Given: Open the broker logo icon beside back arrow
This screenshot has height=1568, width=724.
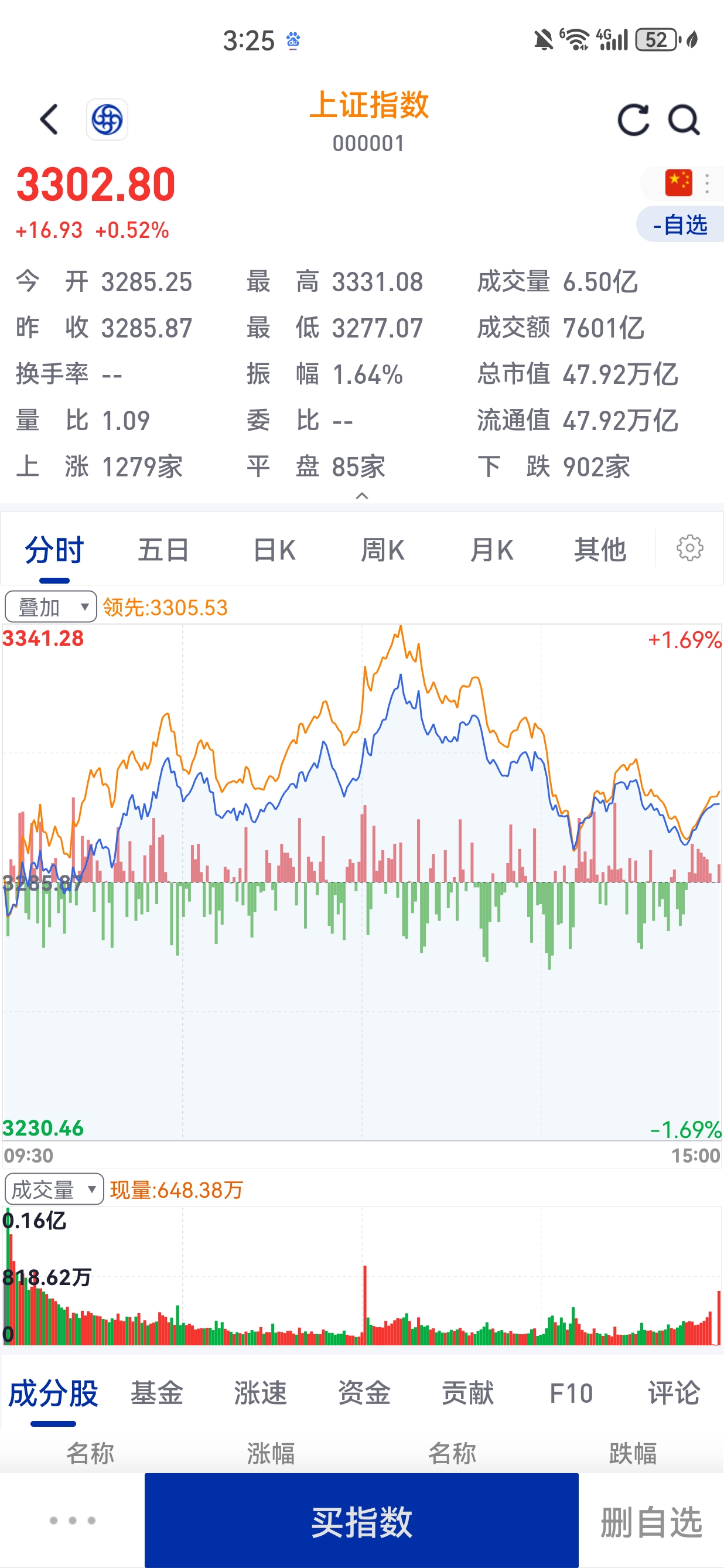Looking at the screenshot, I should point(107,119).
